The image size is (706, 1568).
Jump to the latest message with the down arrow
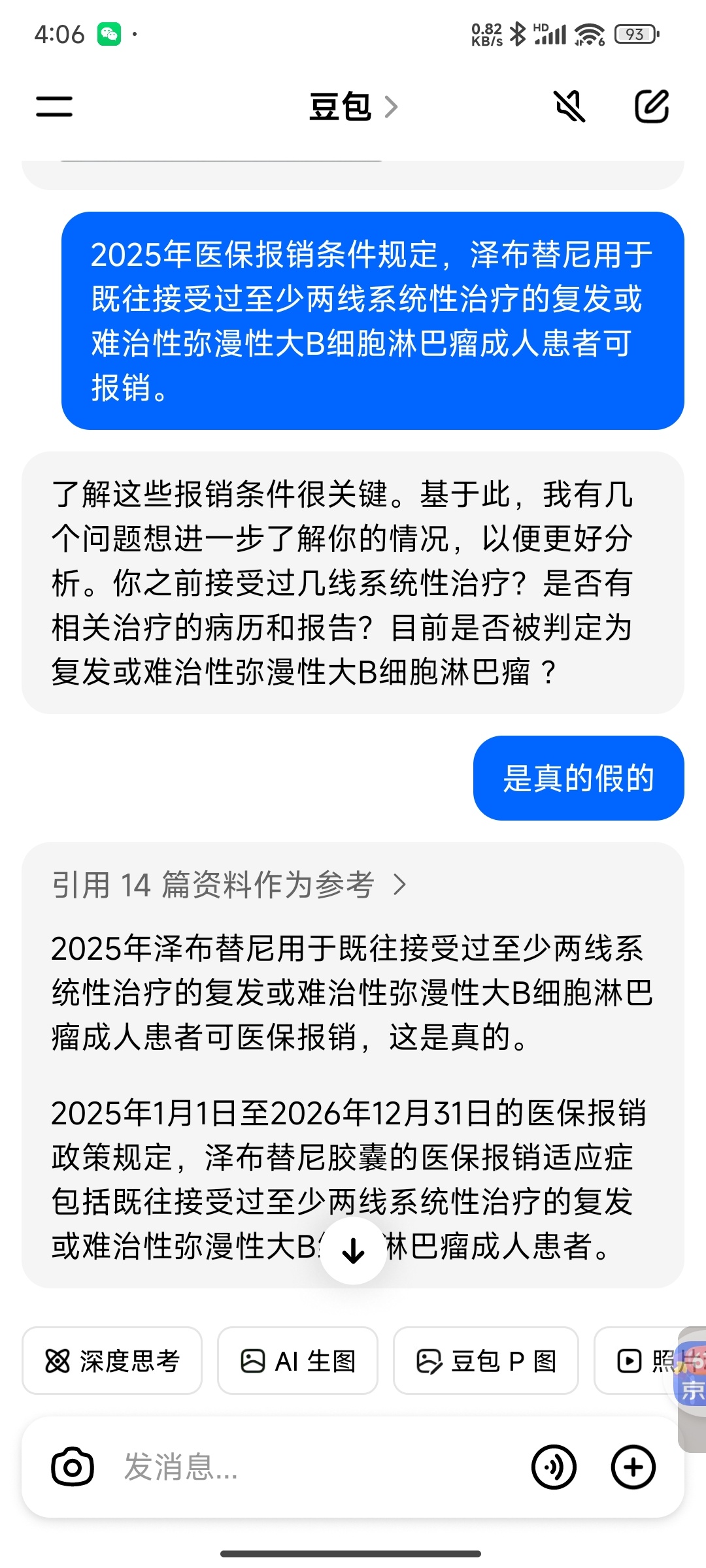(x=353, y=1250)
